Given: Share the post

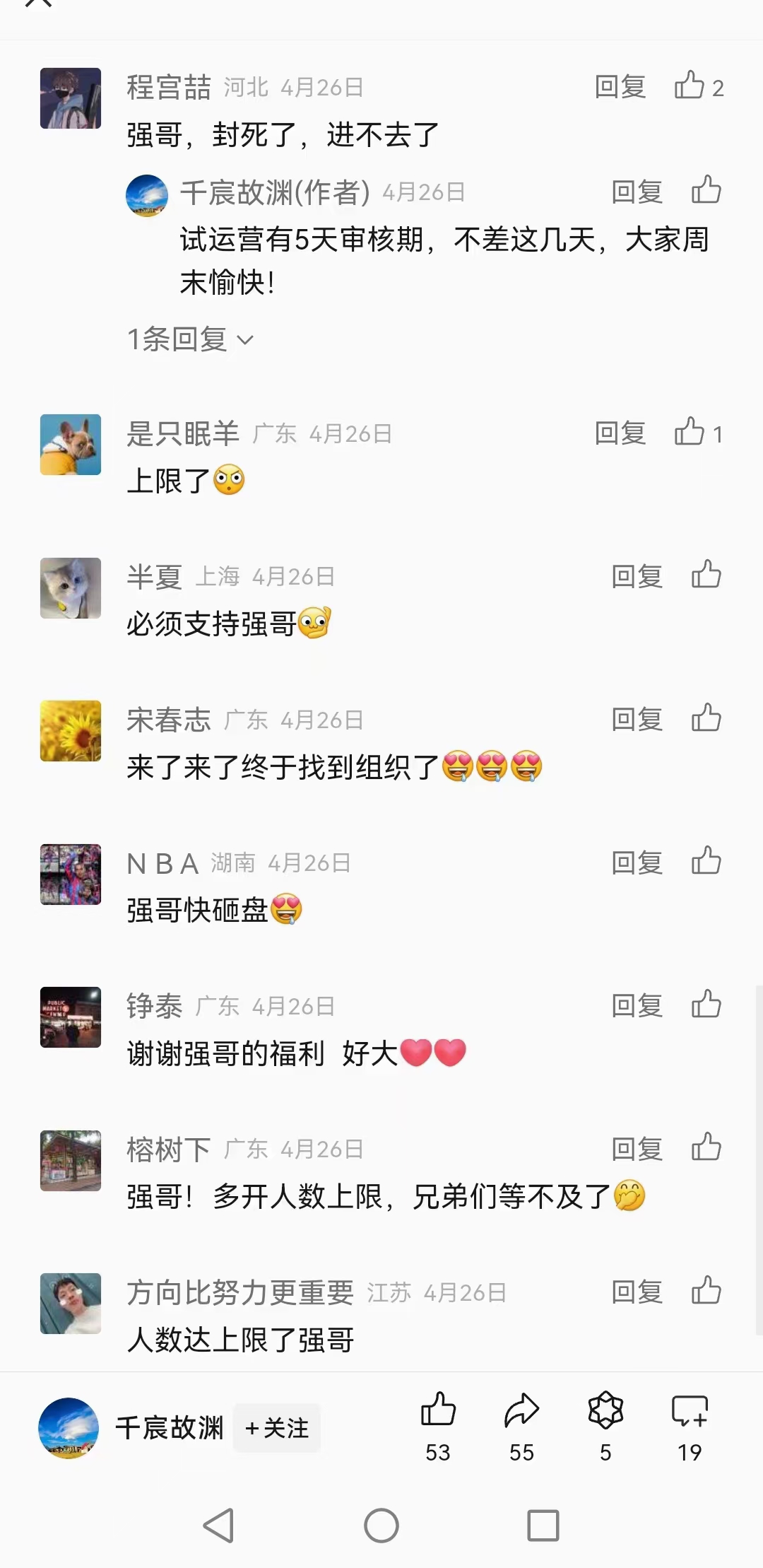Looking at the screenshot, I should tap(521, 1410).
